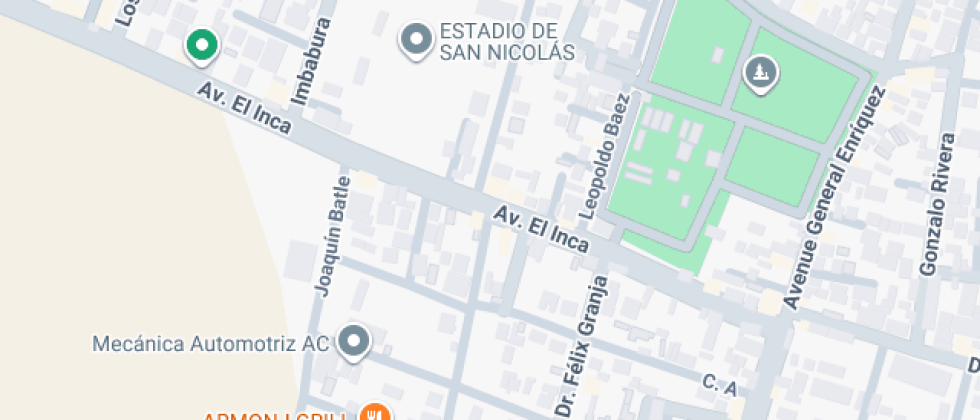Tap the green location pin near Imbabura
Image resolution: width=980 pixels, height=420 pixels.
coord(202,44)
